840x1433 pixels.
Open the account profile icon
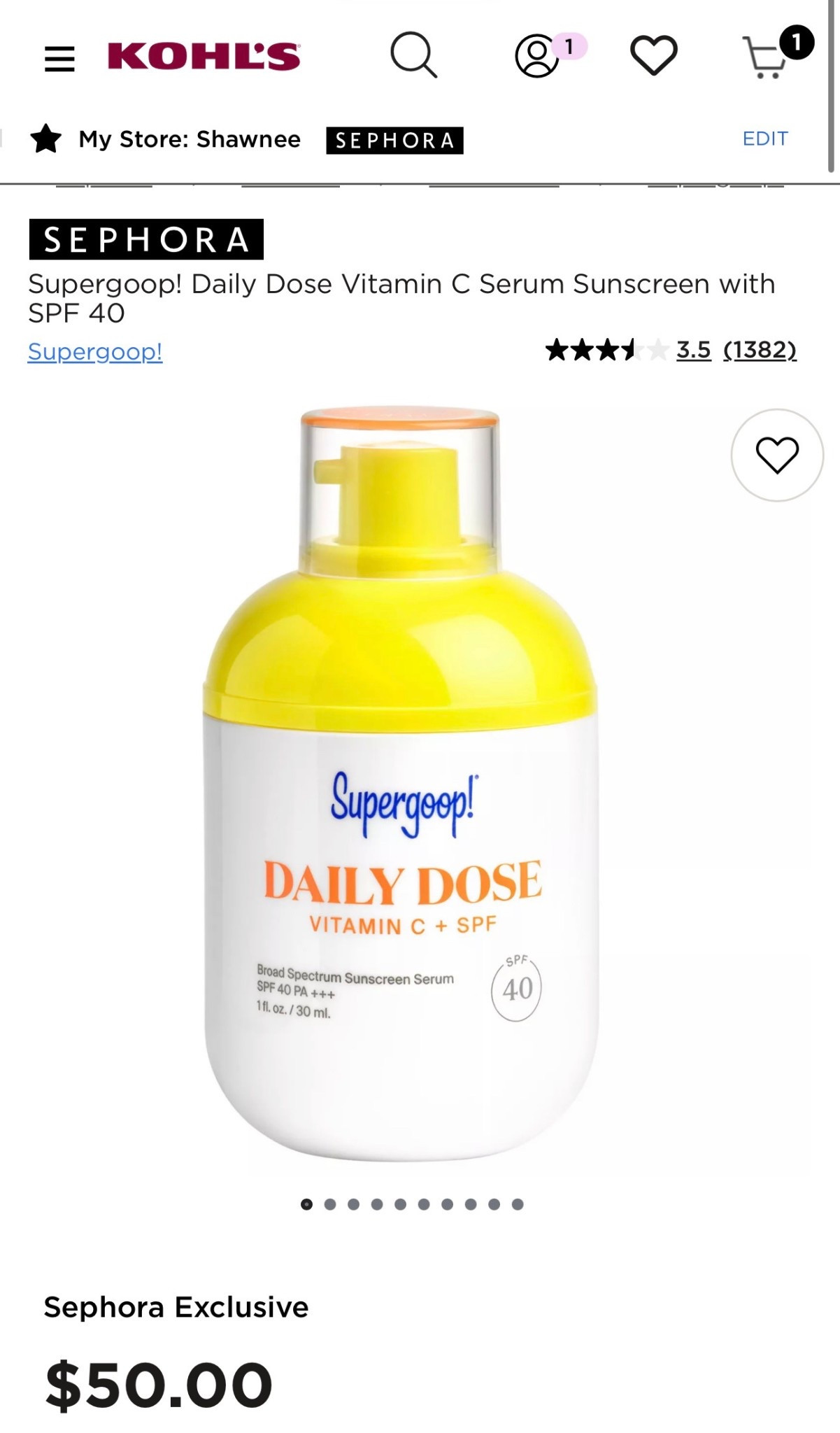[537, 57]
